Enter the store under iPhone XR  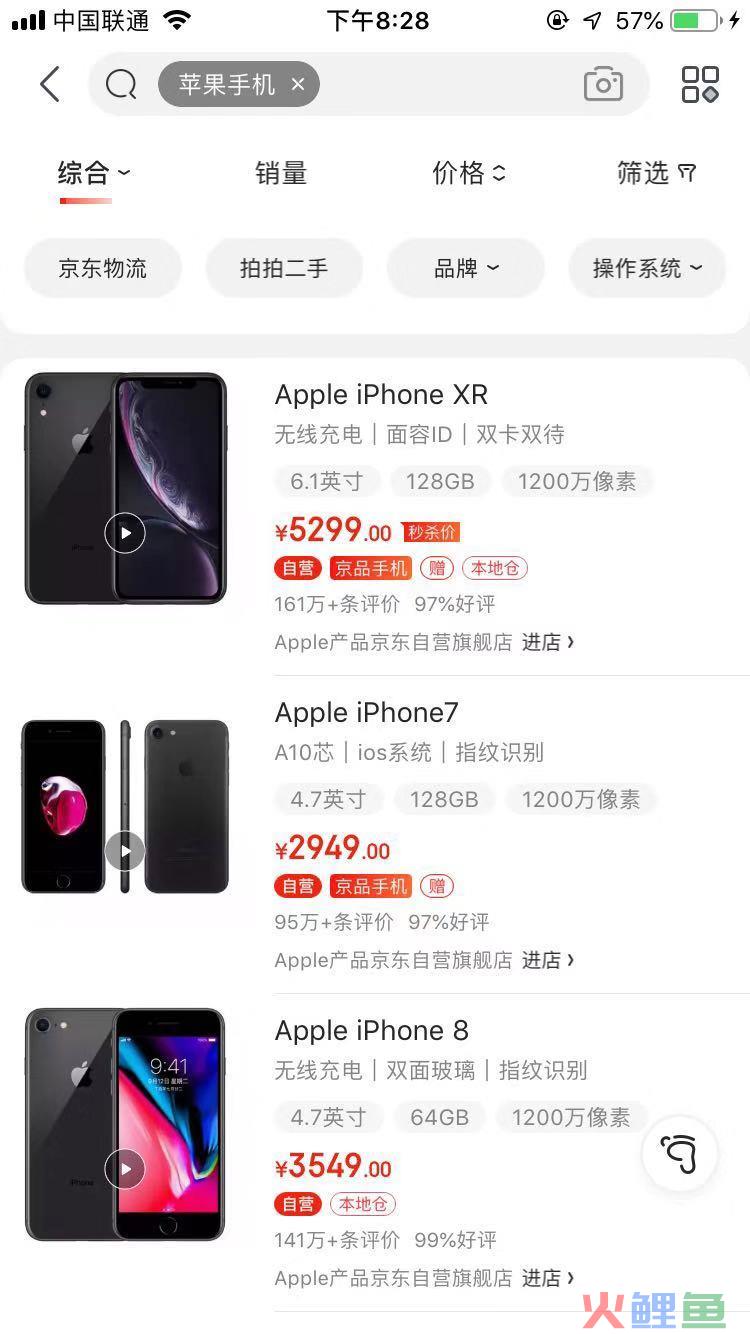pyautogui.click(x=548, y=642)
